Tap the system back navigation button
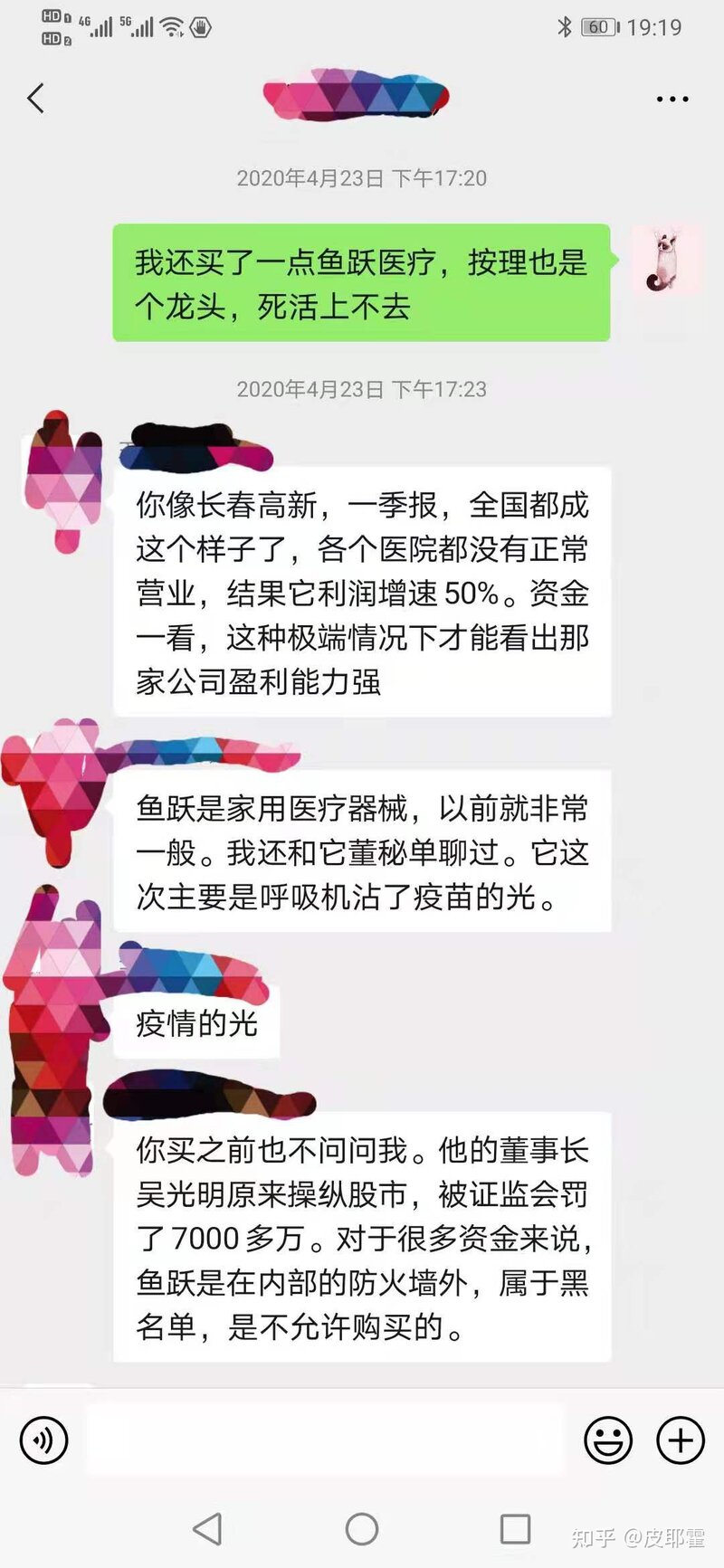Image resolution: width=724 pixels, height=1568 pixels. click(208, 1529)
